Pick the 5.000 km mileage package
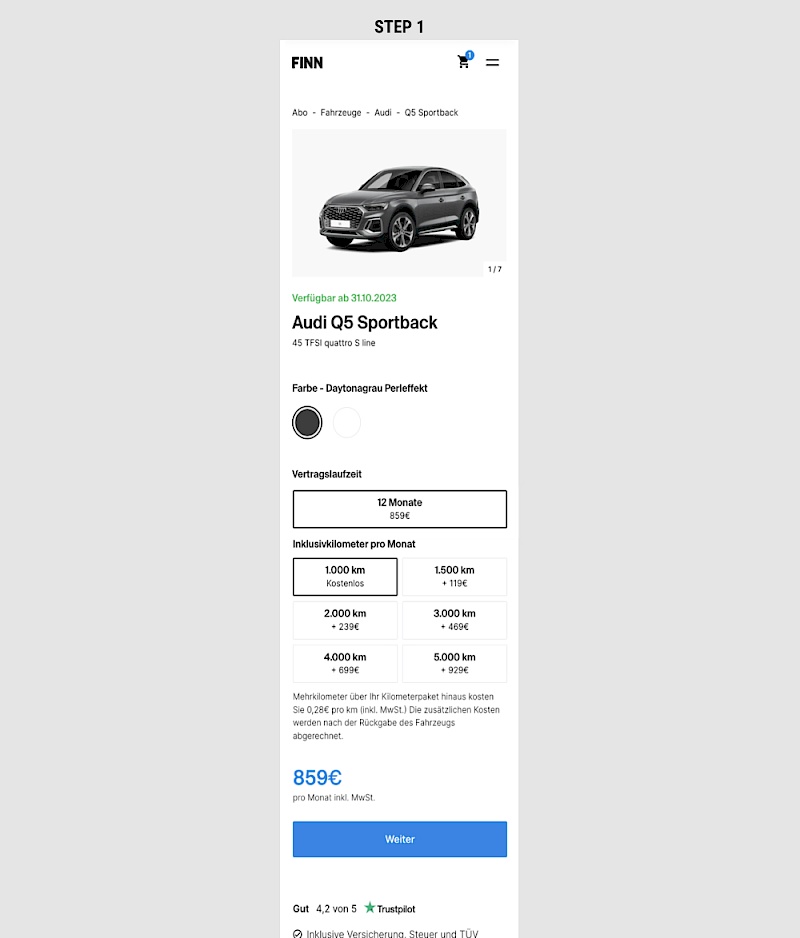 (x=454, y=663)
